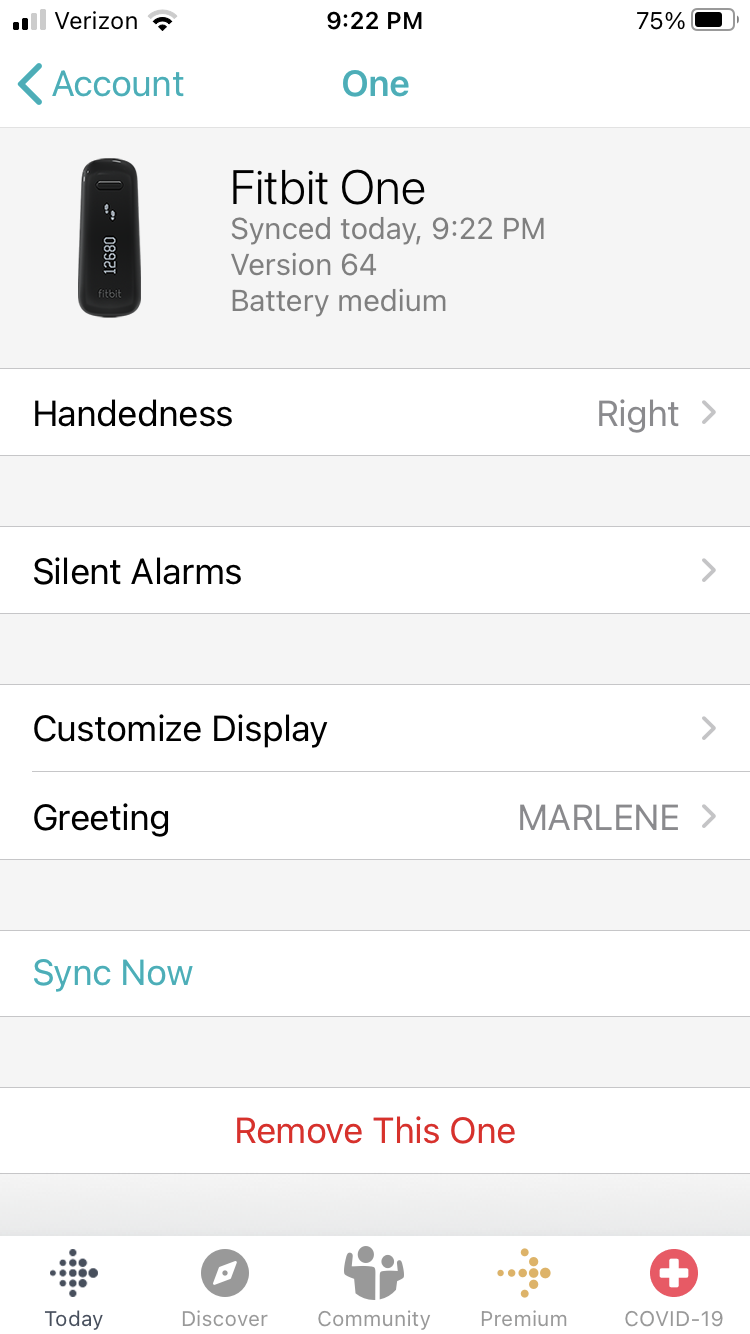Open the Community tab

pos(374,1288)
